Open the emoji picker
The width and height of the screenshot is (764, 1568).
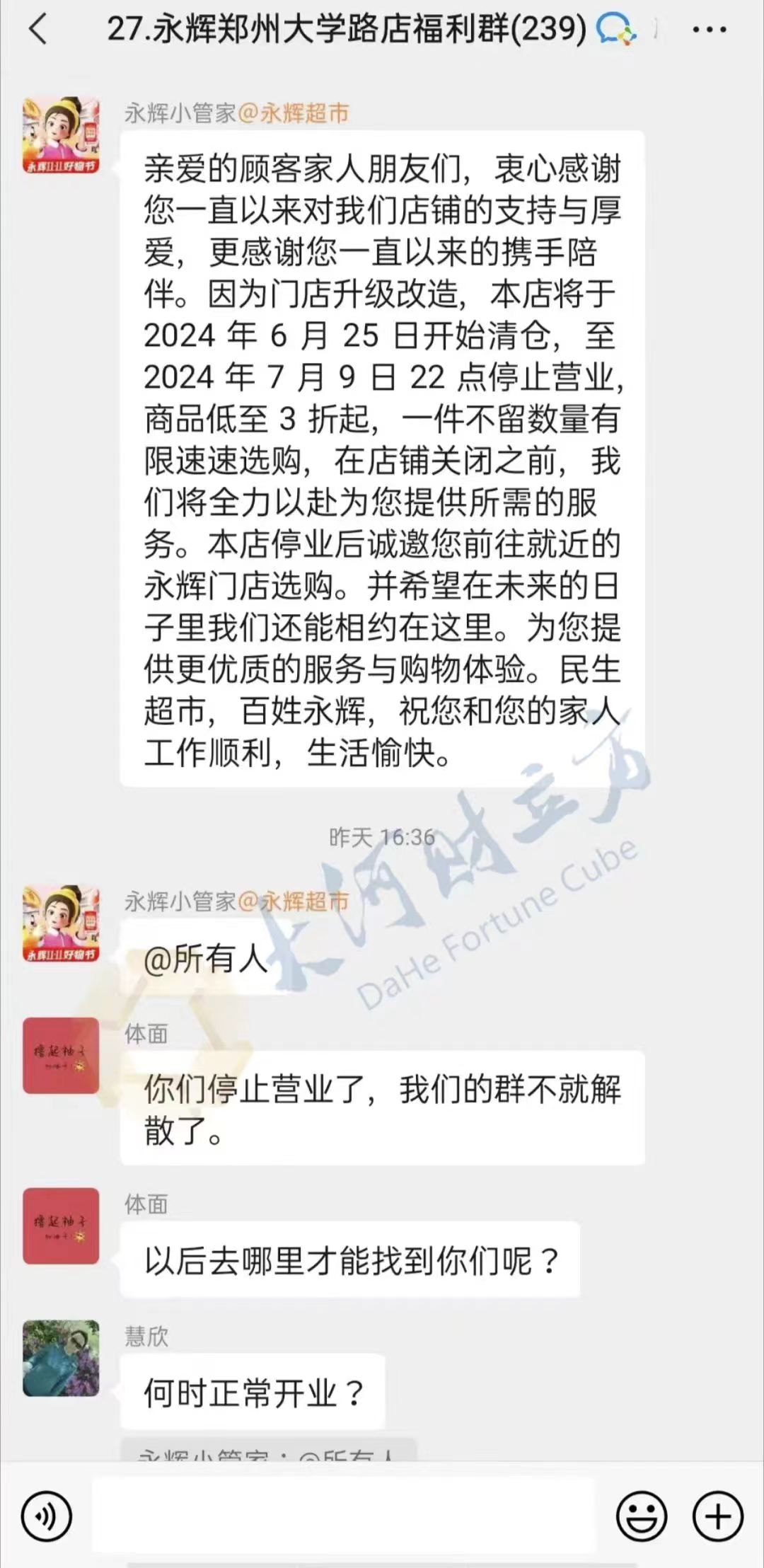(642, 1516)
